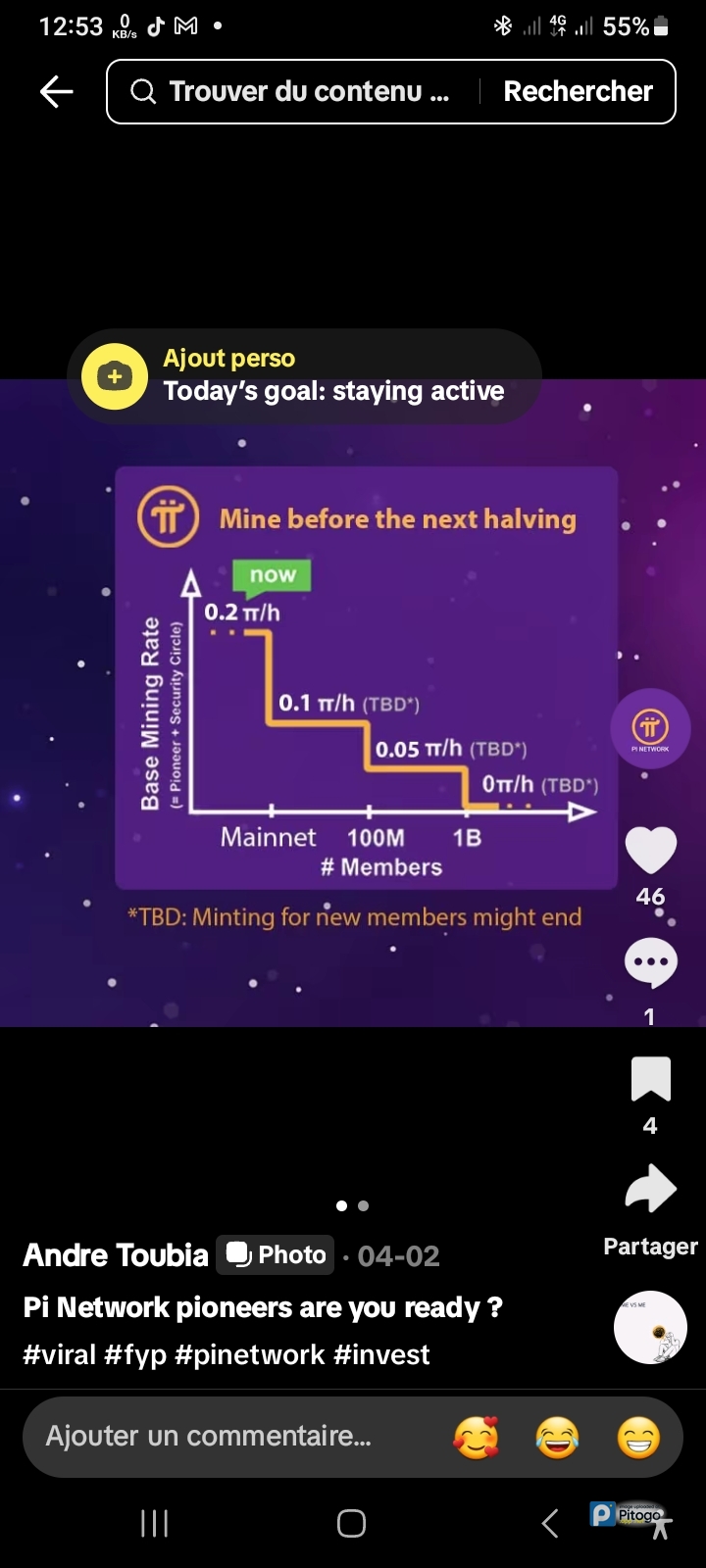Insert the grinning emoji in comment
706x1568 pixels.
coord(638,1438)
